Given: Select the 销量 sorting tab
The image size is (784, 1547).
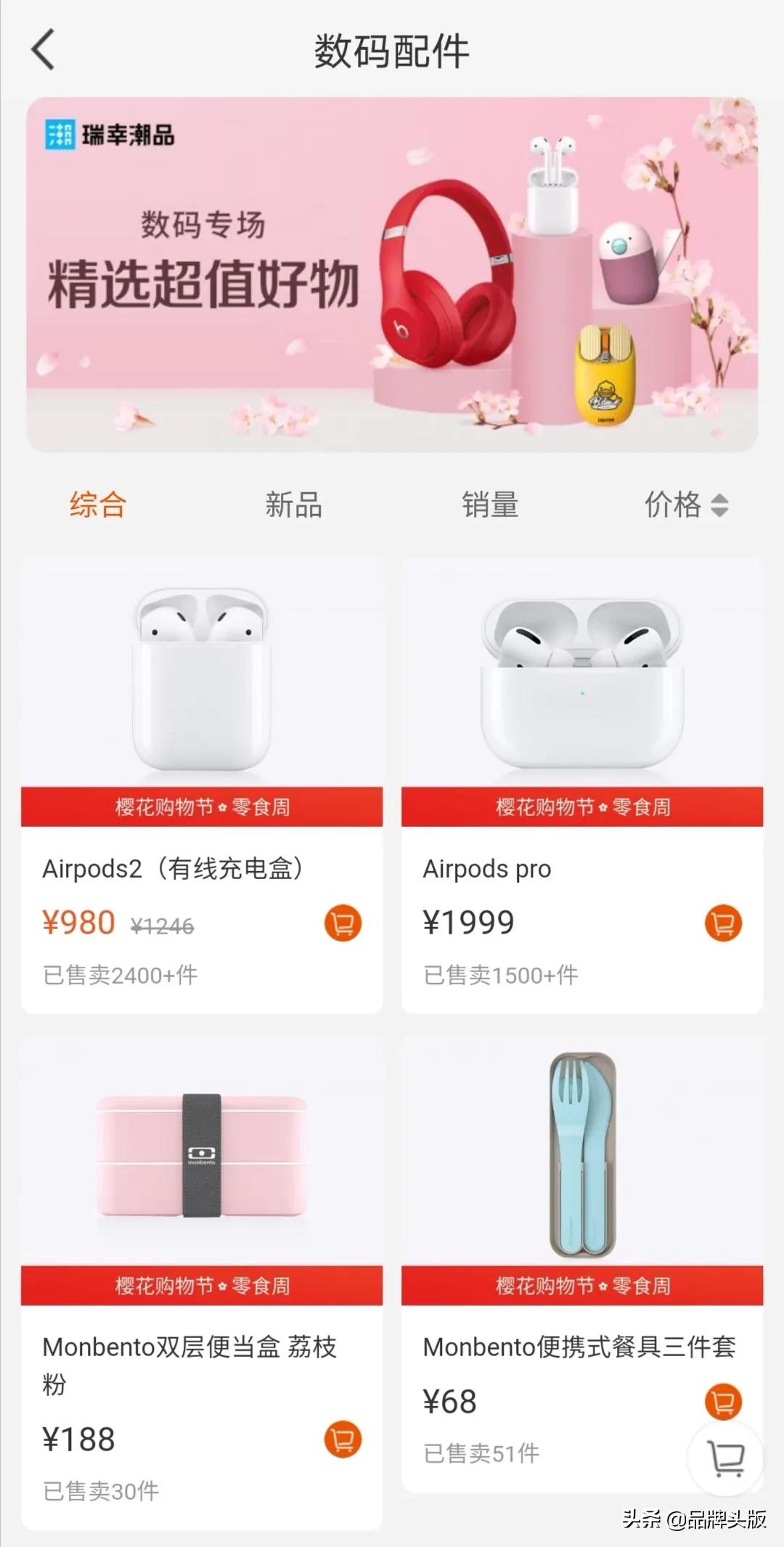Looking at the screenshot, I should tap(491, 507).
